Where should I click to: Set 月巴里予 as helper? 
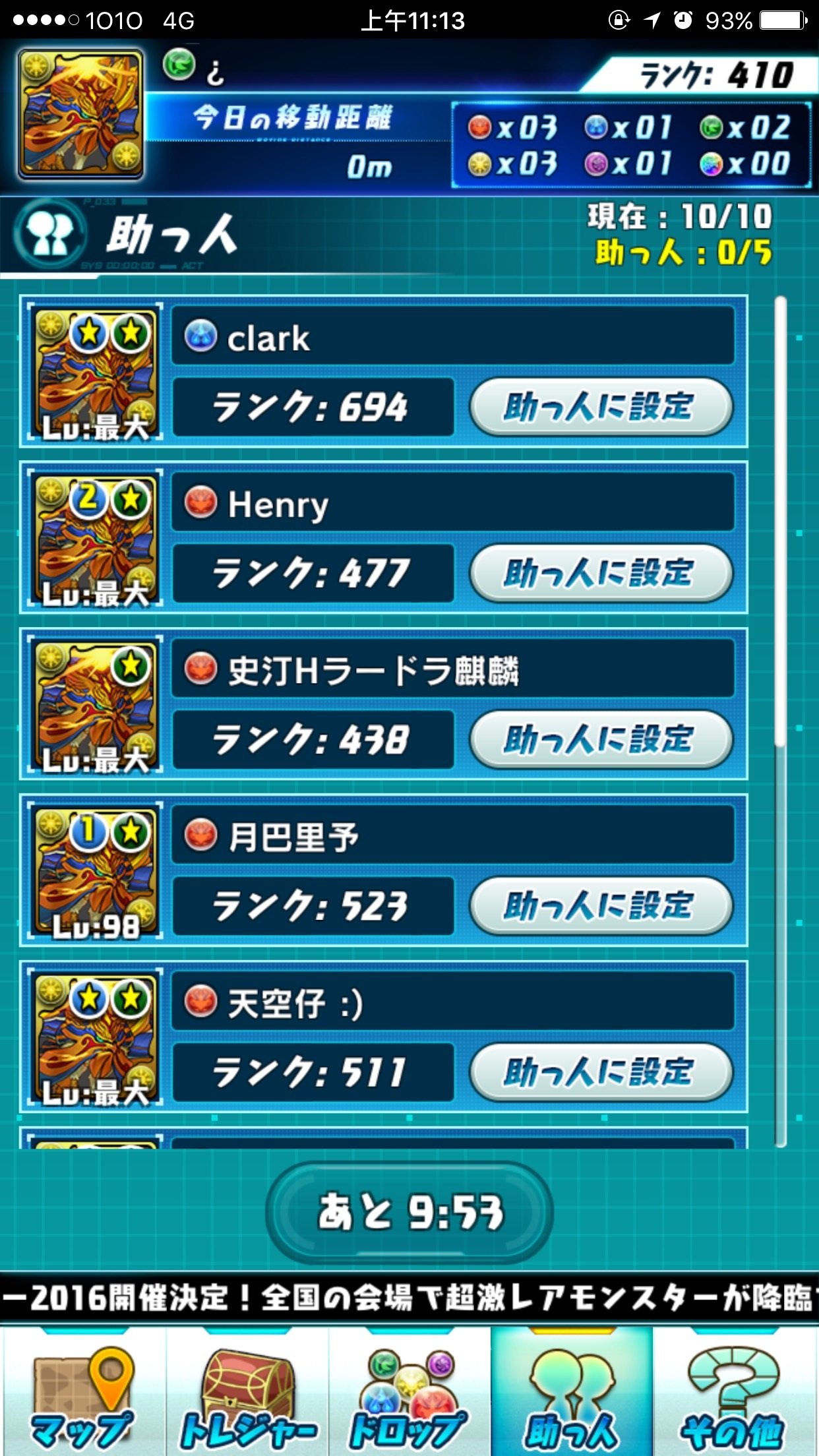[x=601, y=905]
